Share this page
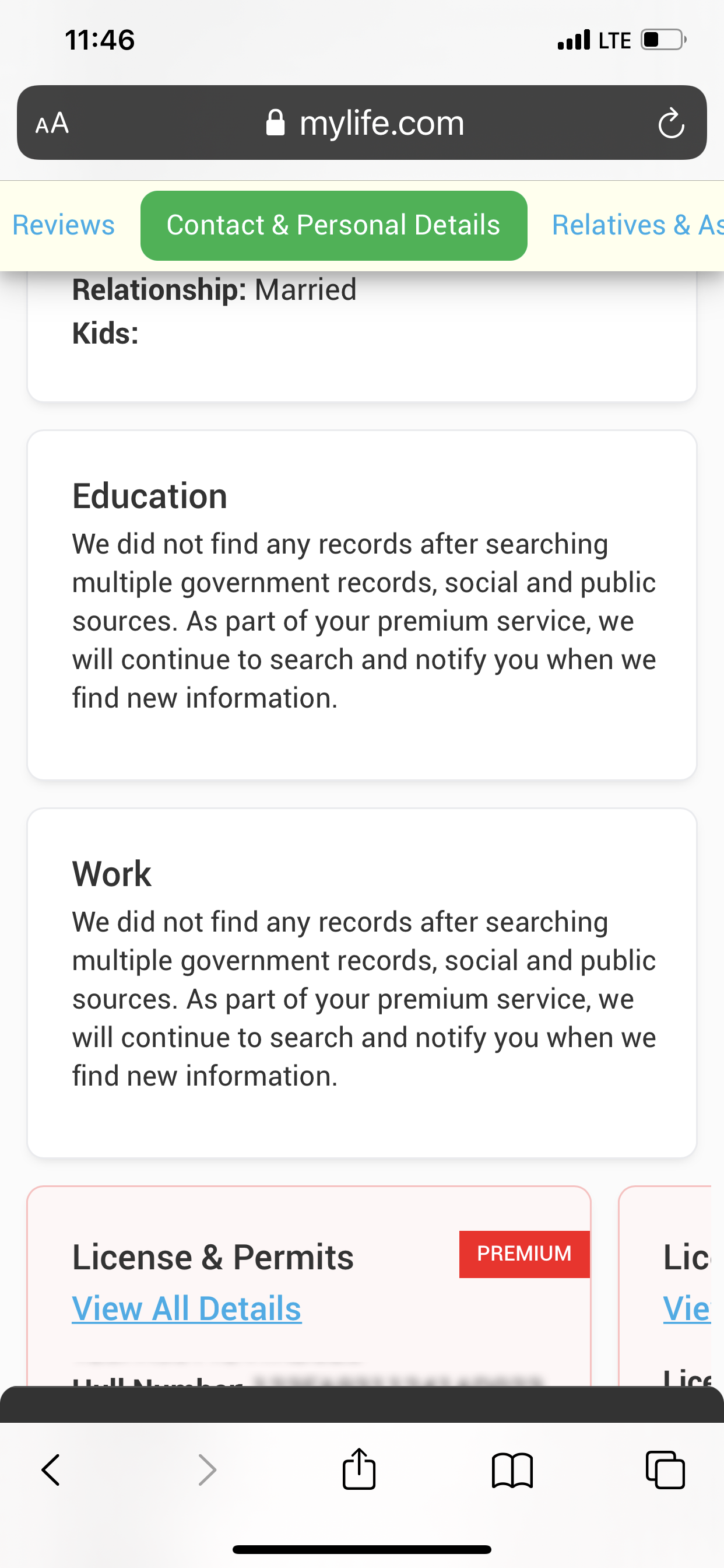The width and height of the screenshot is (724, 1568). [359, 1468]
